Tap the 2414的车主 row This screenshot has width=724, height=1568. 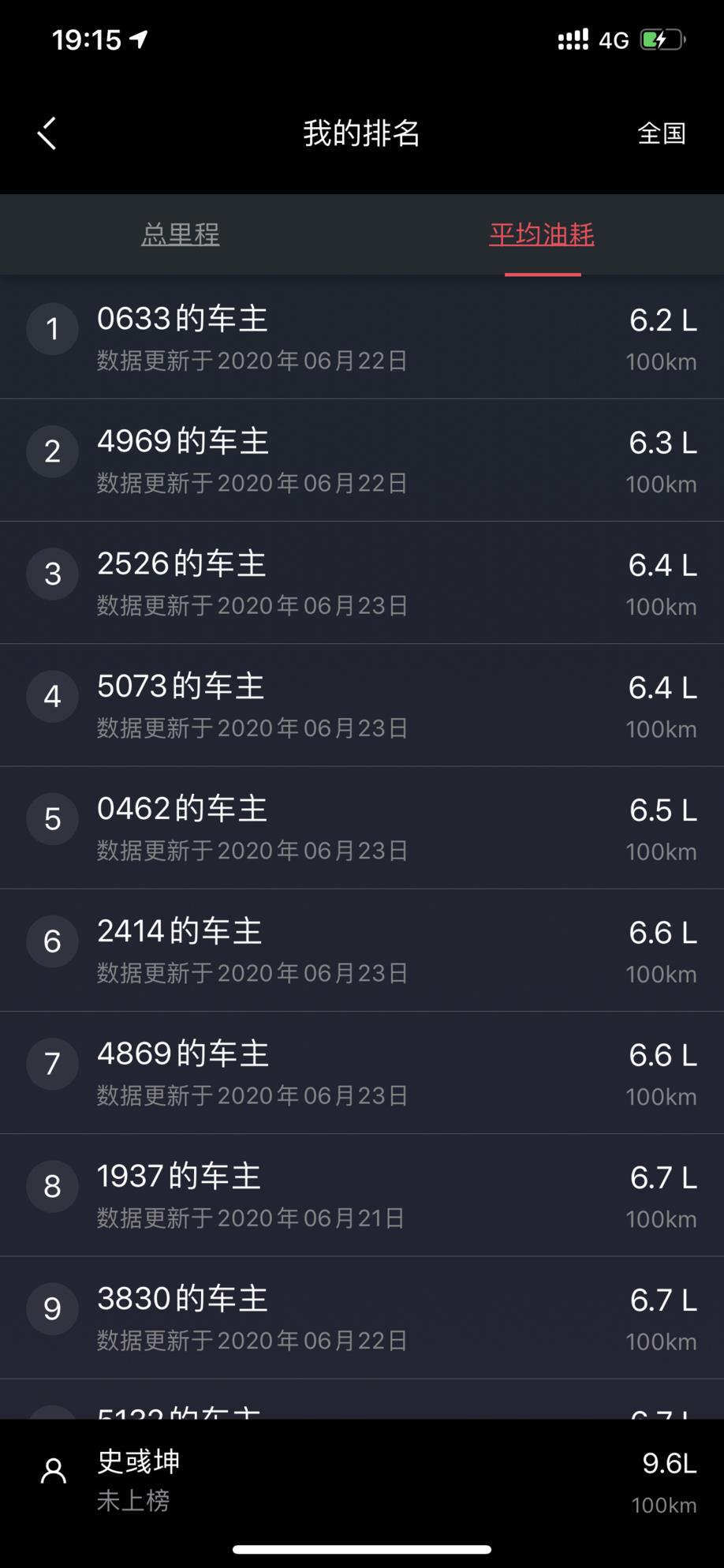pos(362,950)
